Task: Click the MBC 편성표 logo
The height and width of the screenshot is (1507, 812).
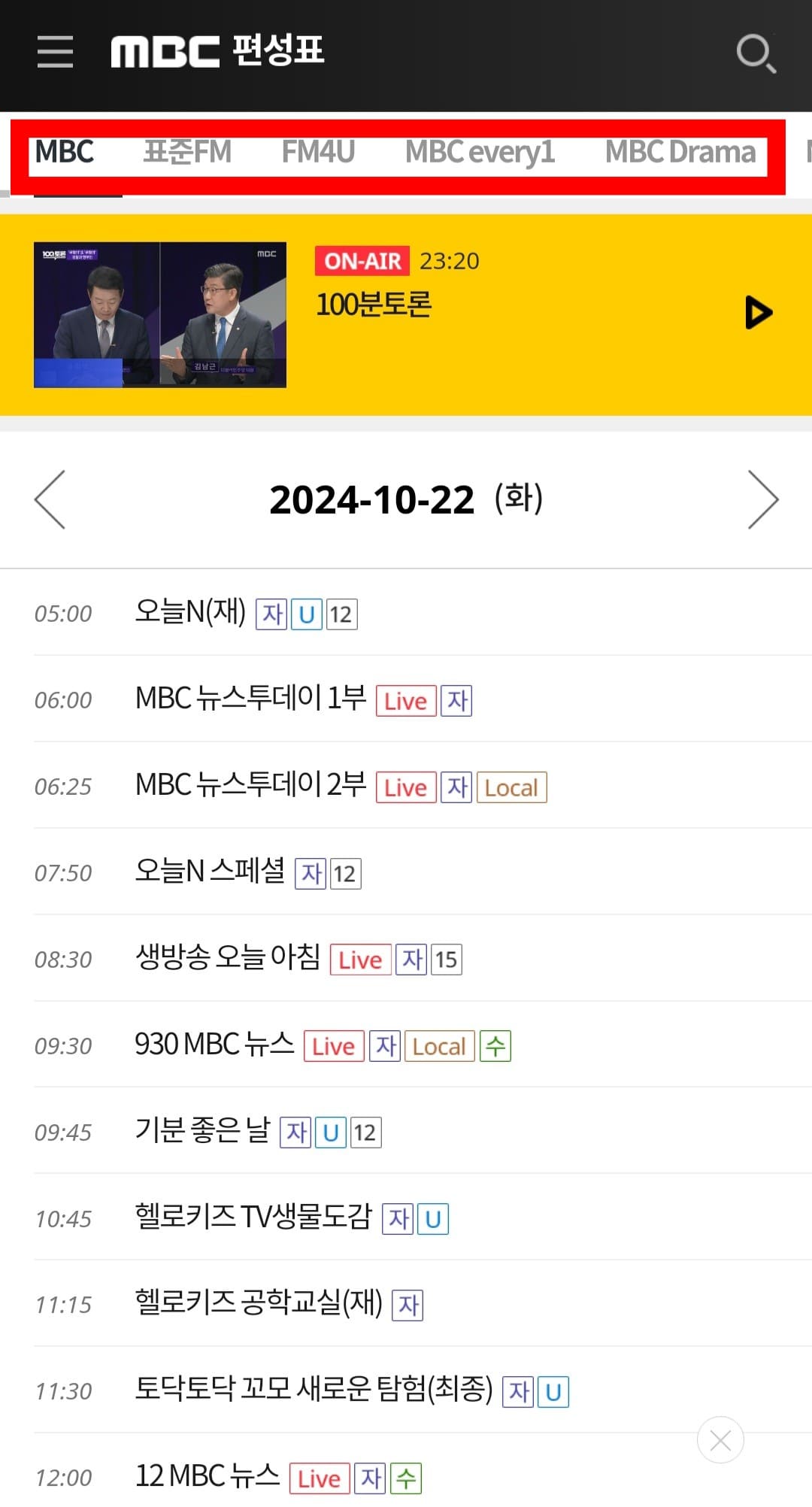Action: 218,51
